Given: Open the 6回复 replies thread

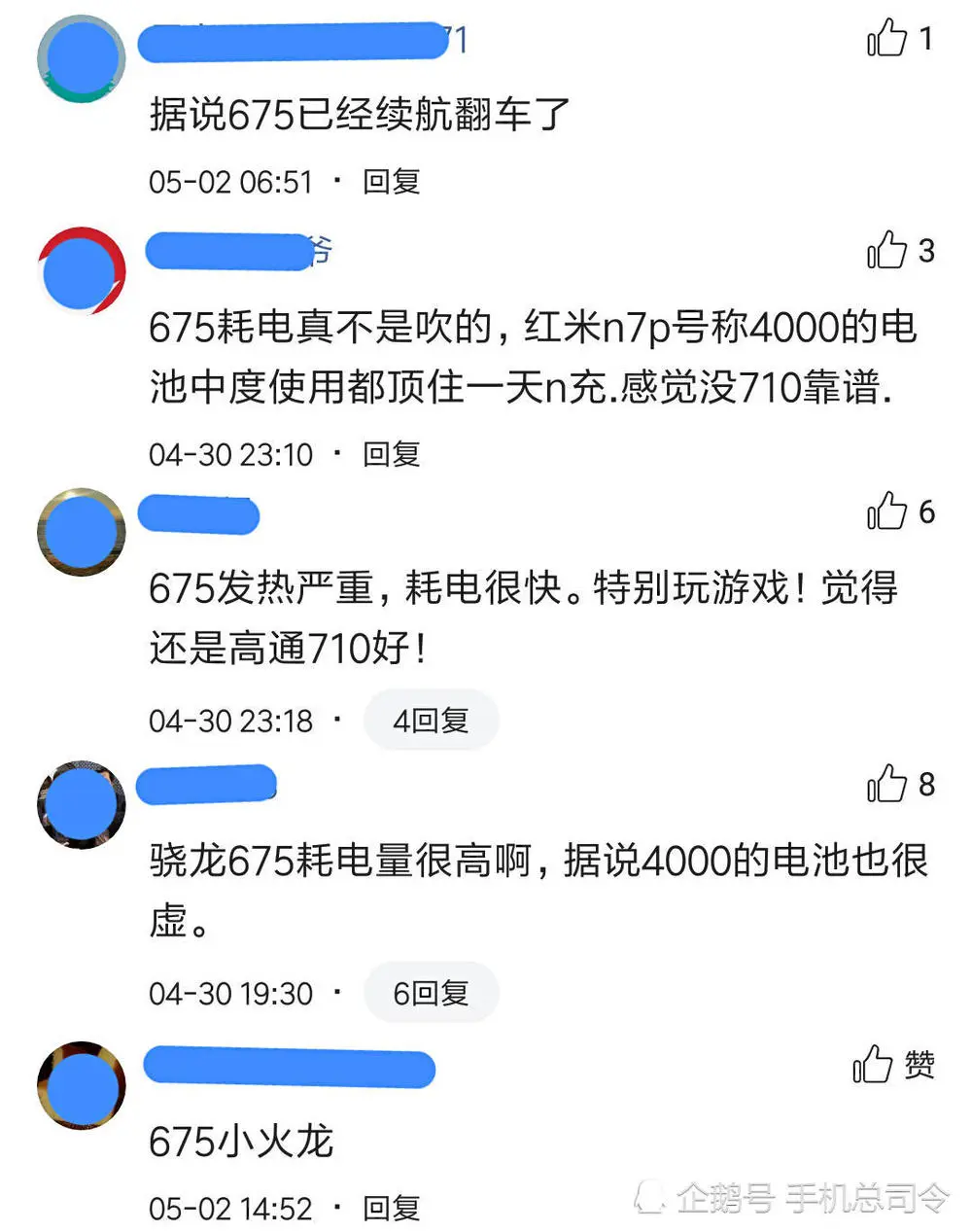Looking at the screenshot, I should [x=431, y=993].
